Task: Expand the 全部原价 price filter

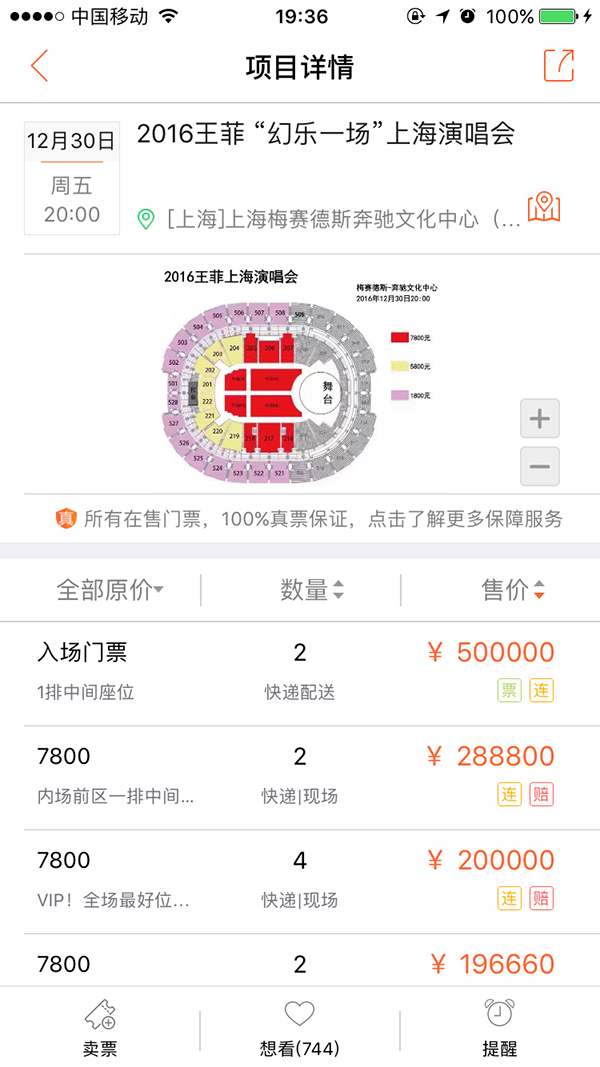Action: coord(110,590)
